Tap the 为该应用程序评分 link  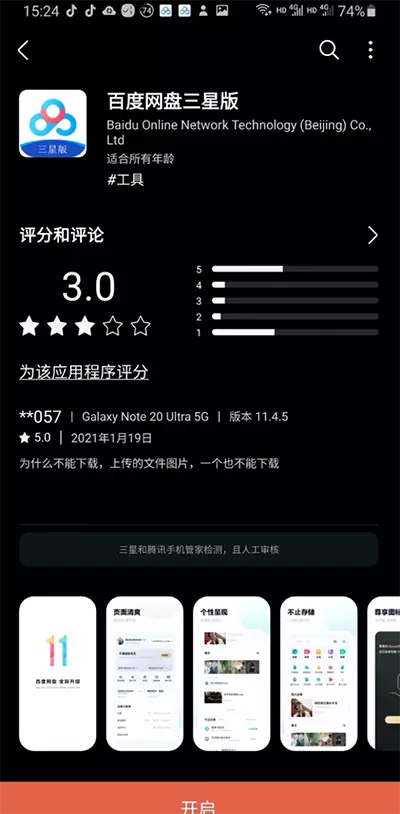(x=84, y=372)
